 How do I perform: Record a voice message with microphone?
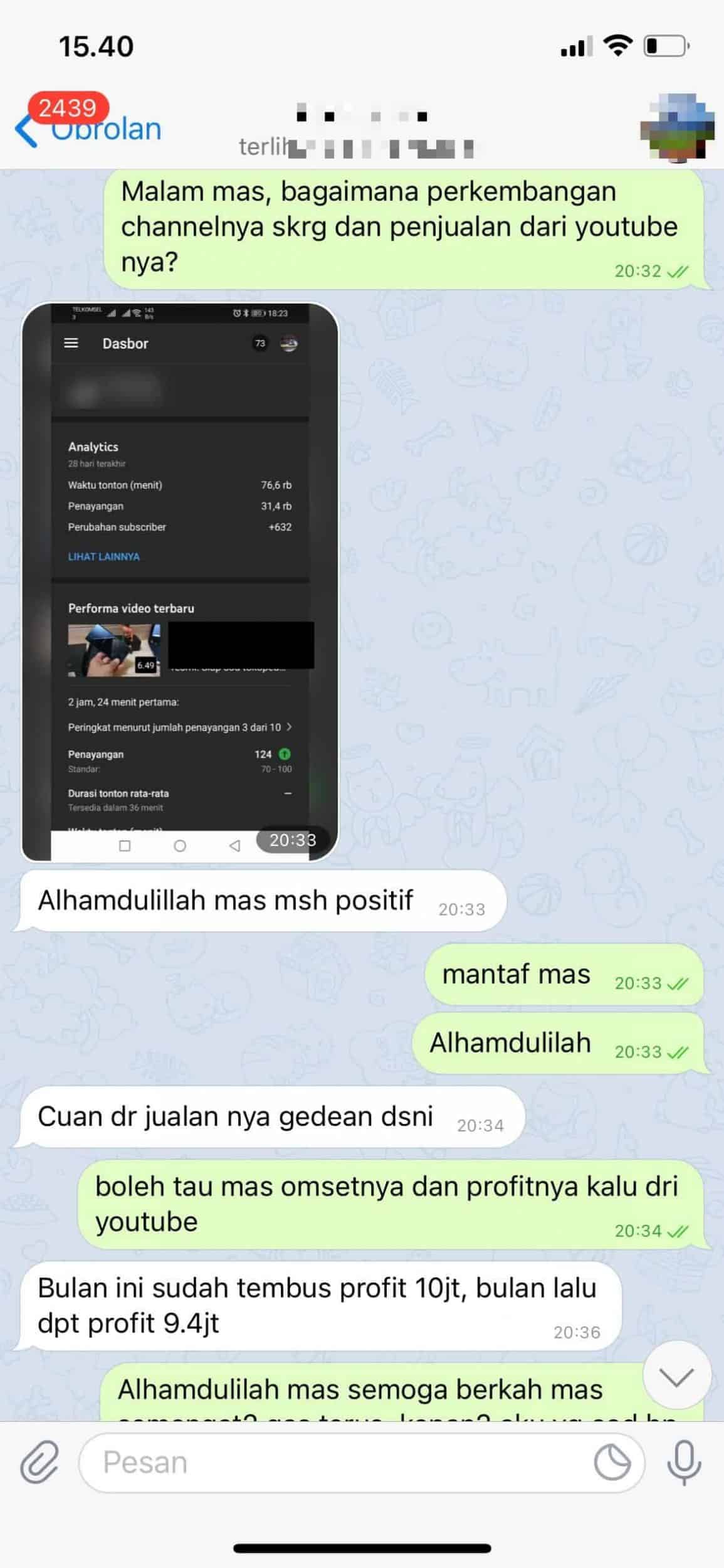(684, 1462)
